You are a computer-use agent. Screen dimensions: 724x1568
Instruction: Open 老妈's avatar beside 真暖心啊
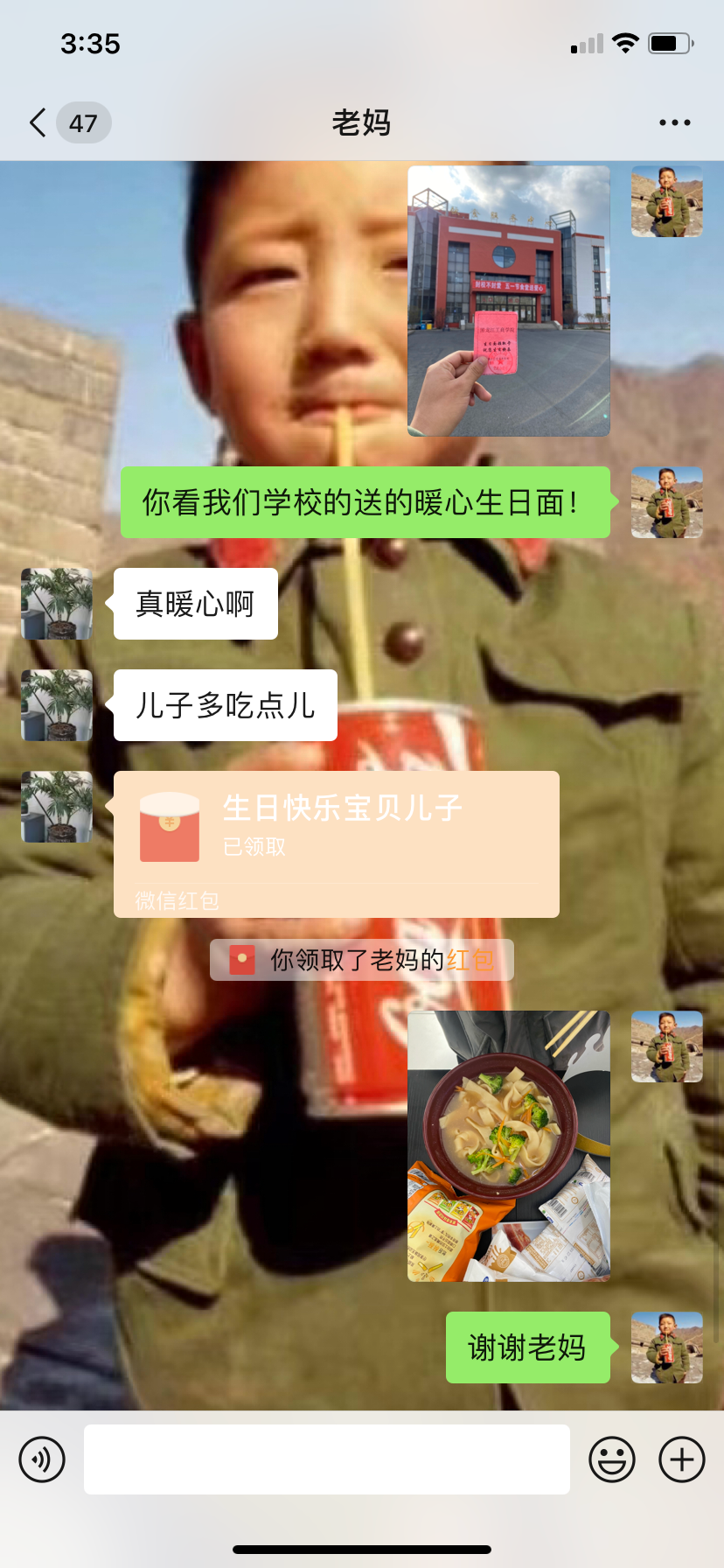click(x=57, y=604)
